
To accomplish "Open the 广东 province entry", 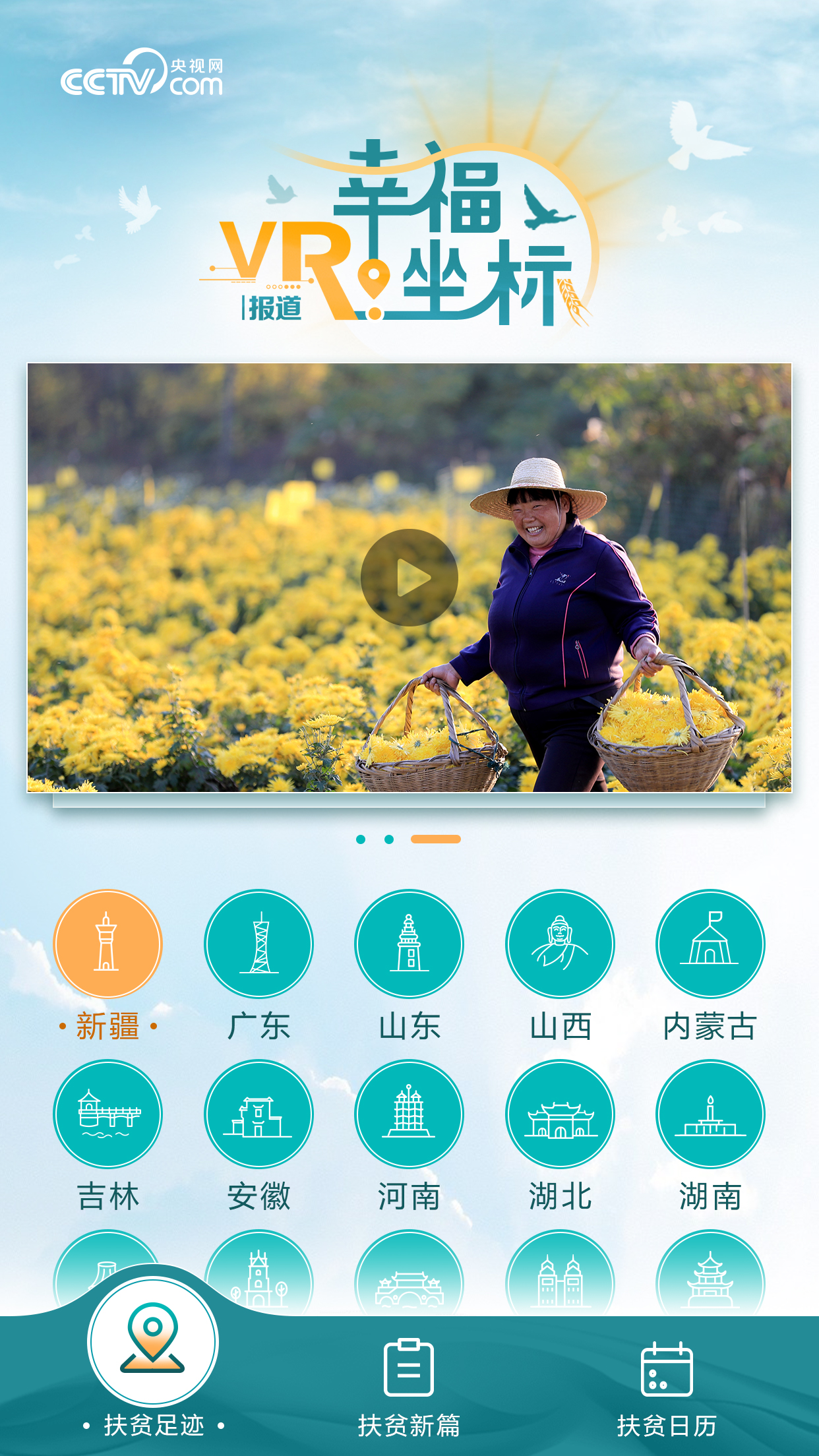I will 258,944.
